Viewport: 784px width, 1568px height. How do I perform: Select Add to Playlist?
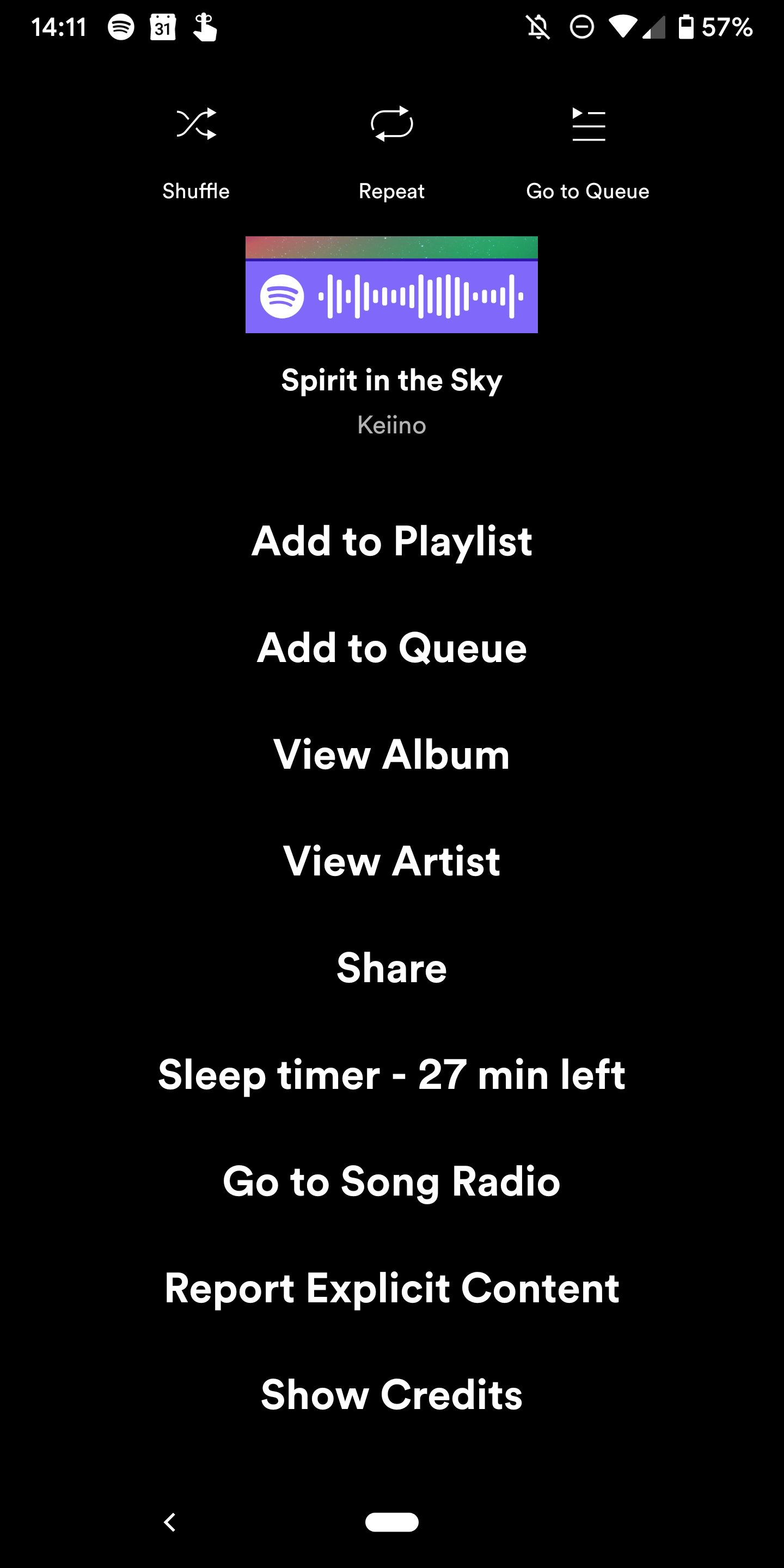[x=391, y=541]
